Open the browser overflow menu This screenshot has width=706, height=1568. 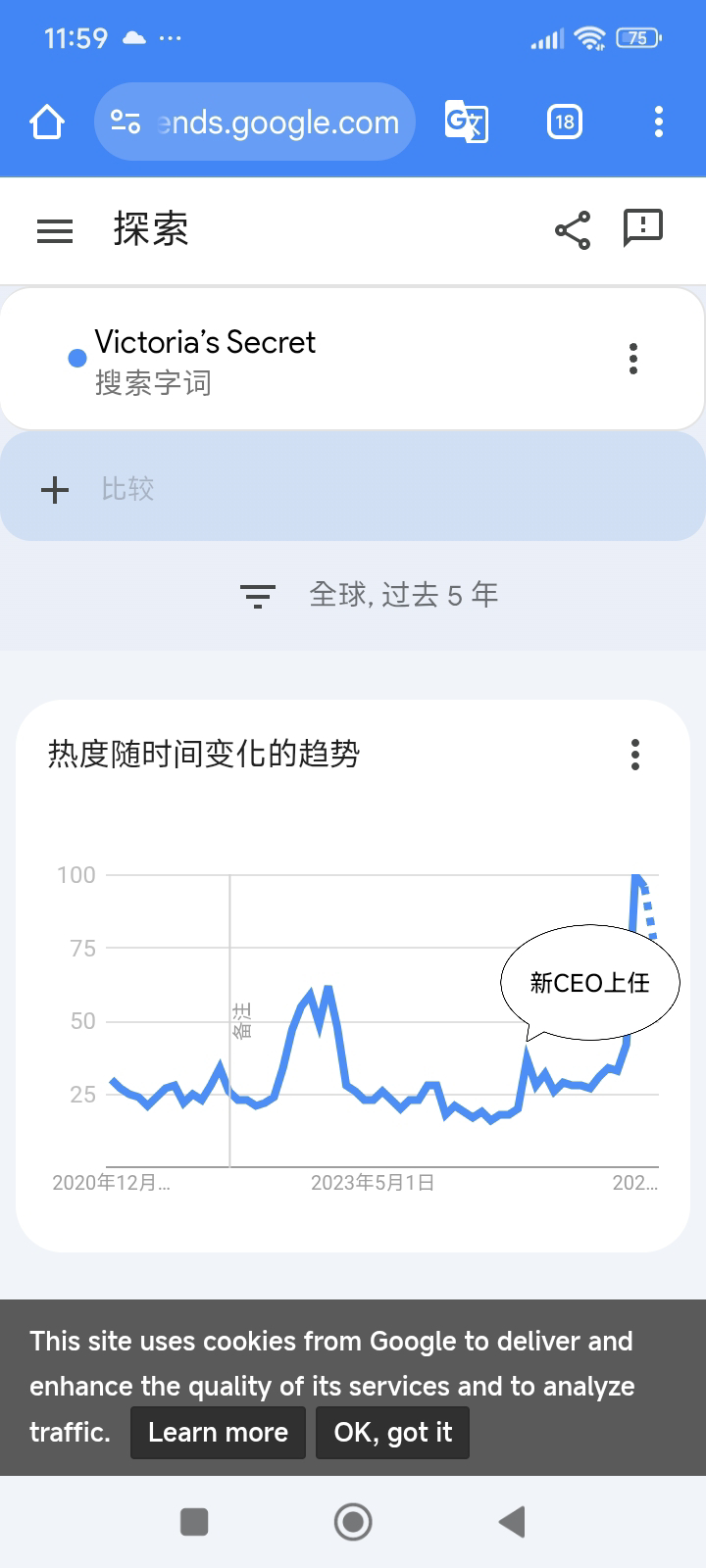pos(658,122)
